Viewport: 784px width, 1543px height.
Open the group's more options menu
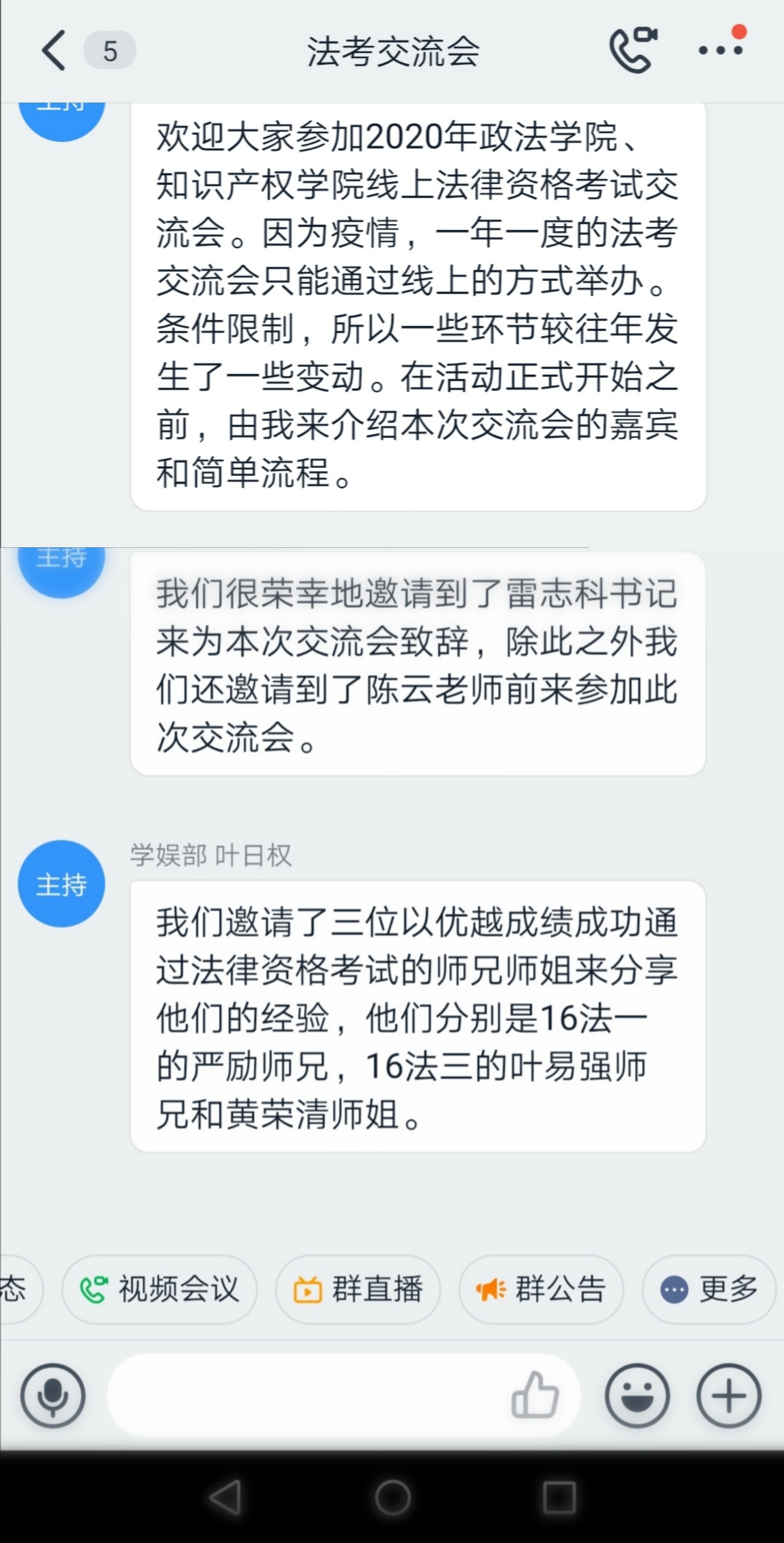[722, 49]
